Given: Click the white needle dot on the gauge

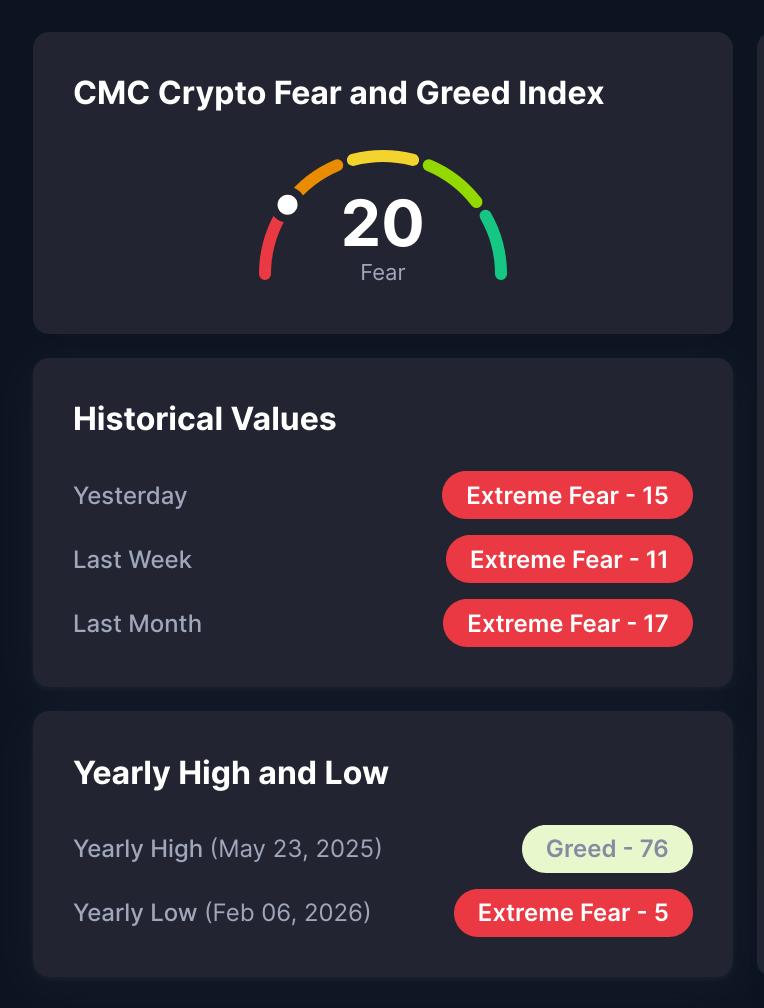Looking at the screenshot, I should [x=289, y=205].
